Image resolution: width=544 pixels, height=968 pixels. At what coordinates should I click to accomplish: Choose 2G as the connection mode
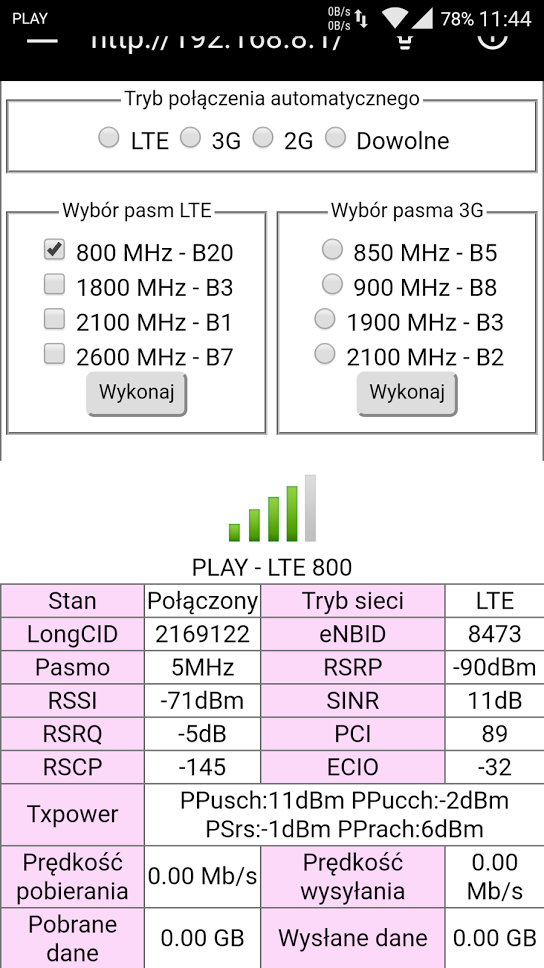click(262, 138)
